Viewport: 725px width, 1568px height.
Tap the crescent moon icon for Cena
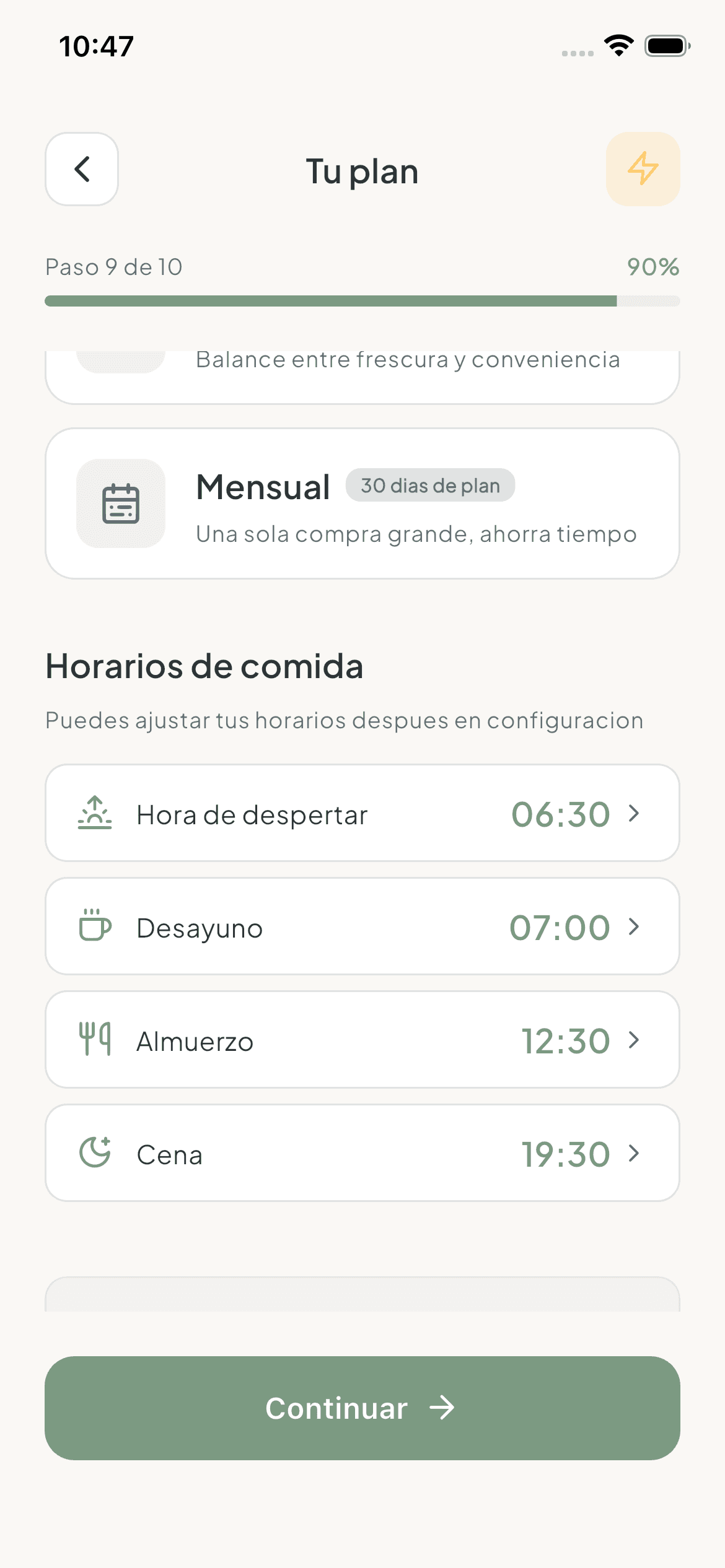click(x=94, y=1153)
